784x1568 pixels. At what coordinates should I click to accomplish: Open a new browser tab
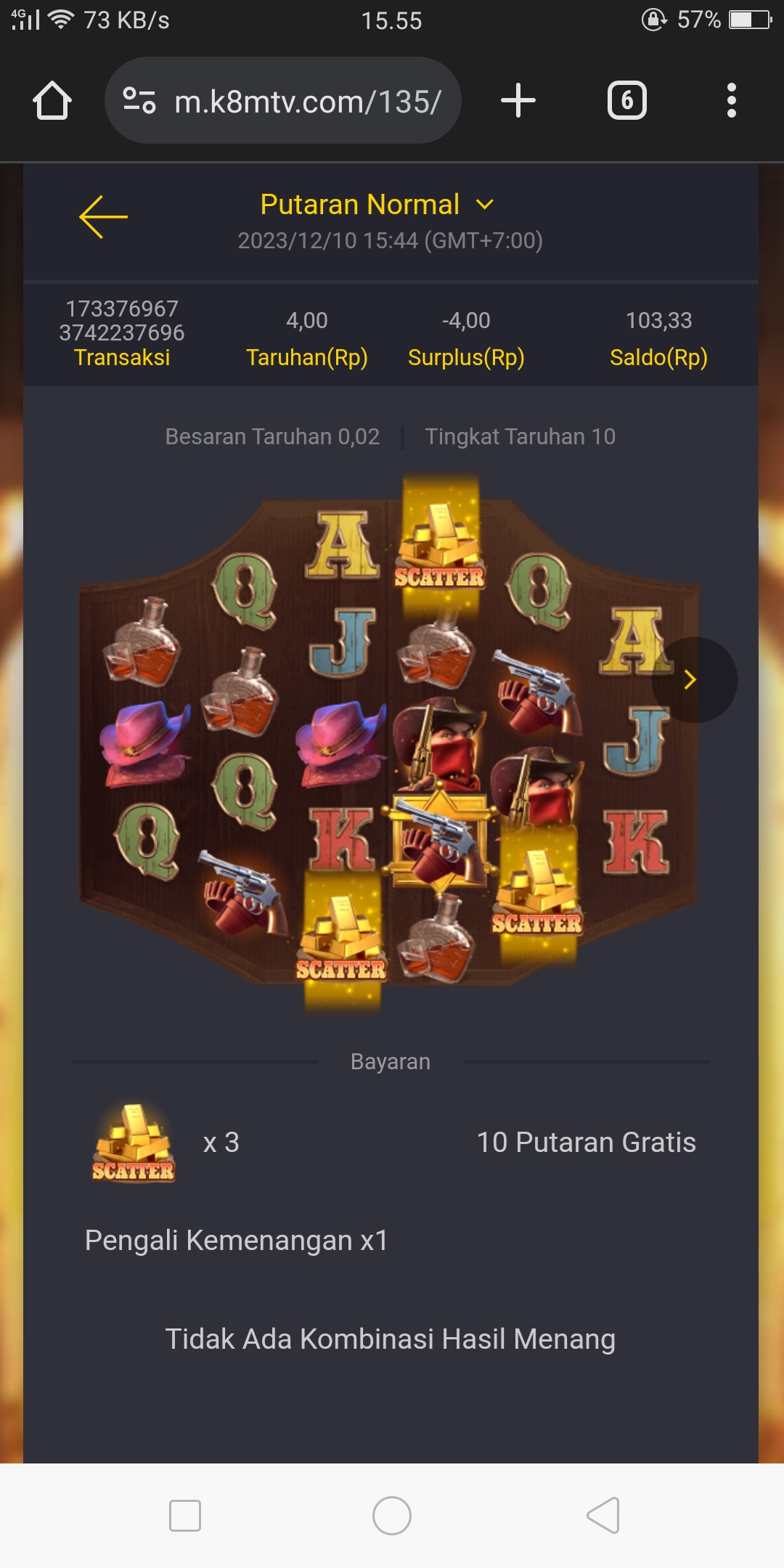pos(518,100)
